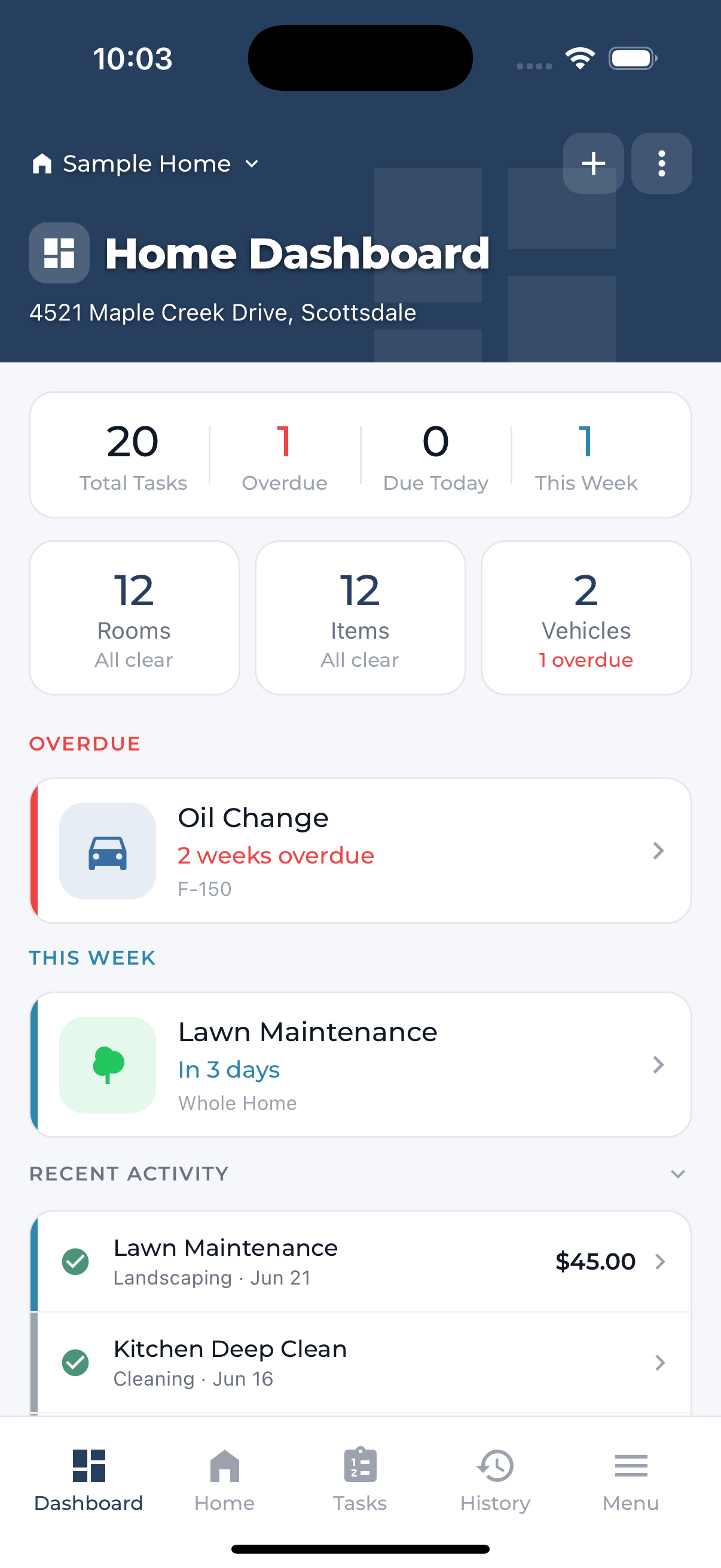Switch to the Home tab
721x1568 pixels.
225,1480
